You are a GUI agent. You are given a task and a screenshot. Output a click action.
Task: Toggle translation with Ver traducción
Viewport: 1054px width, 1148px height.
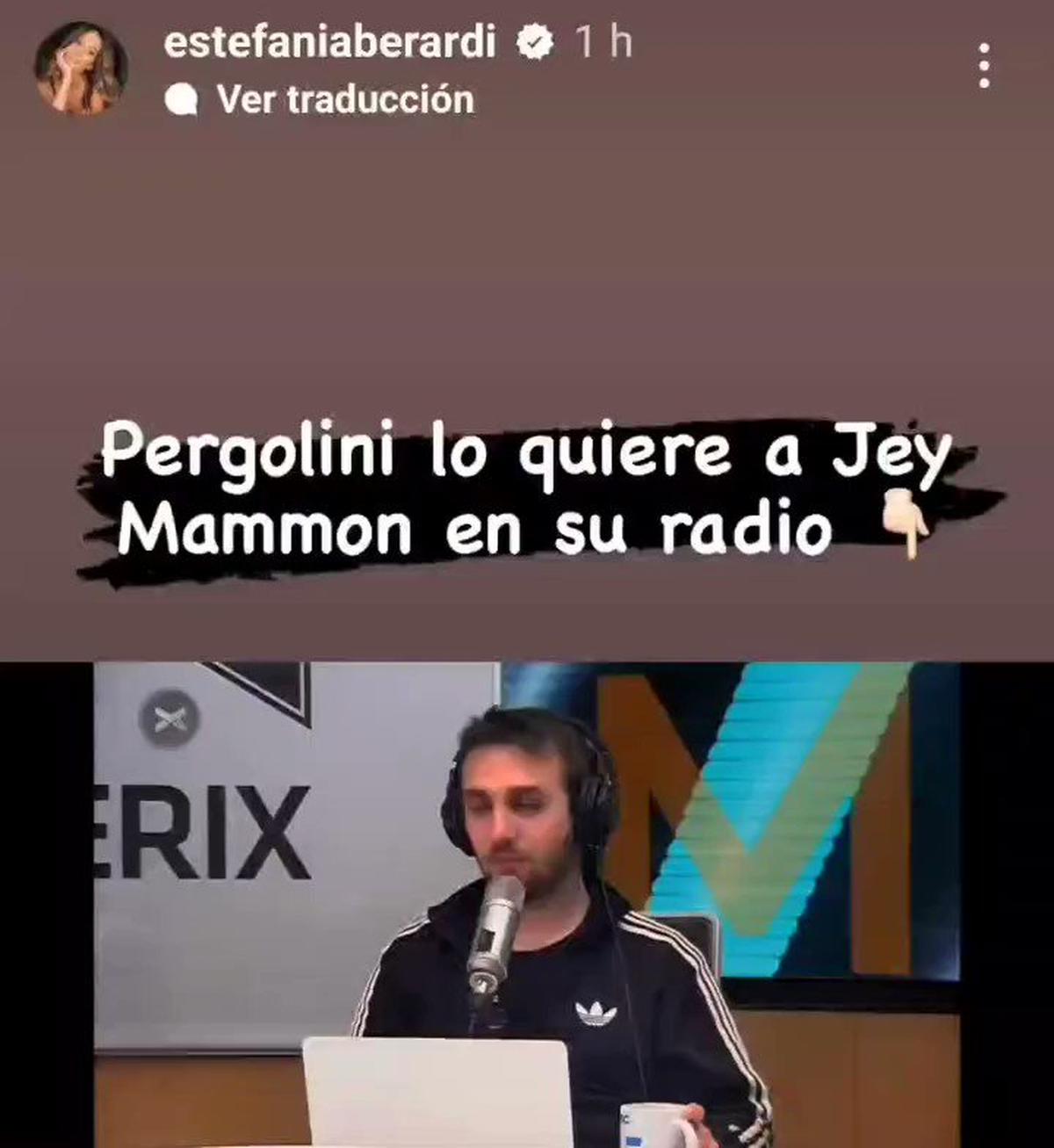coord(347,99)
